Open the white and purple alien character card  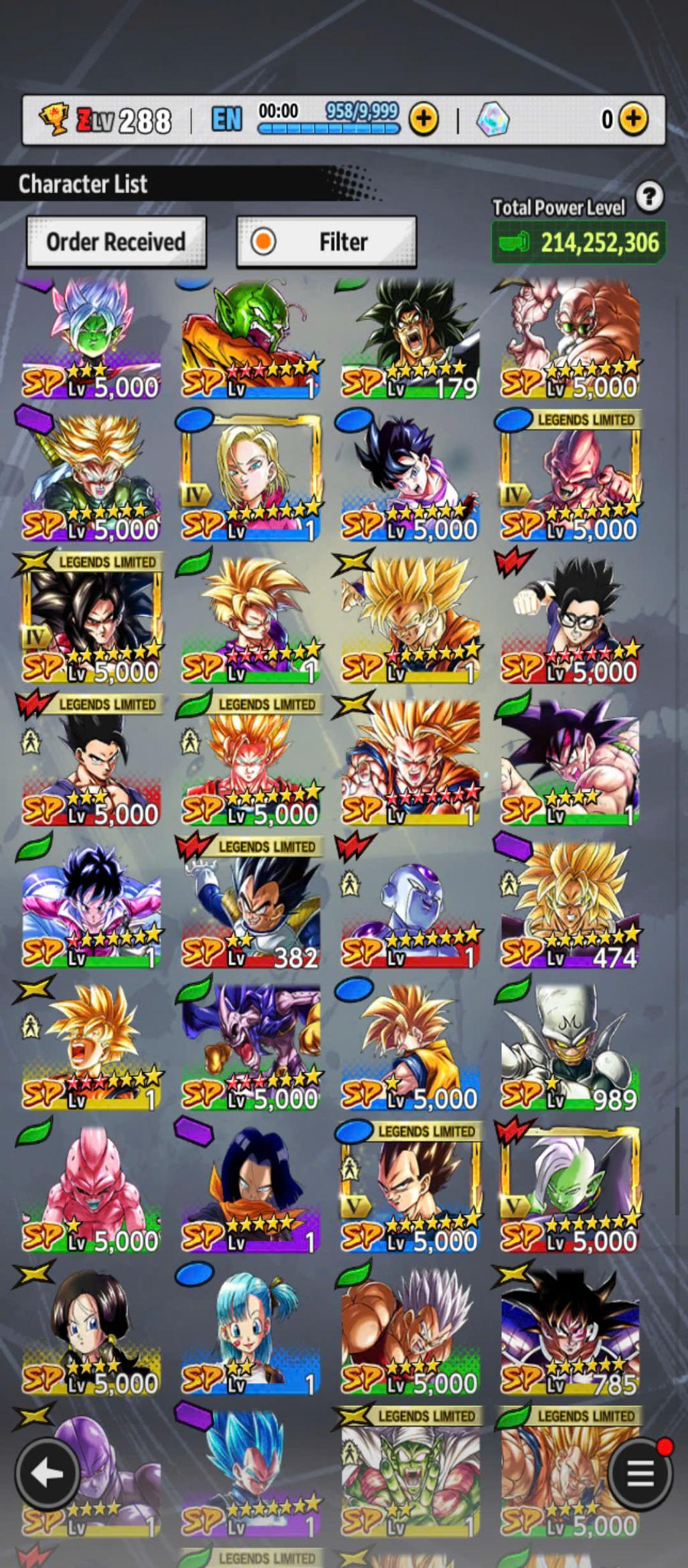tap(410, 904)
